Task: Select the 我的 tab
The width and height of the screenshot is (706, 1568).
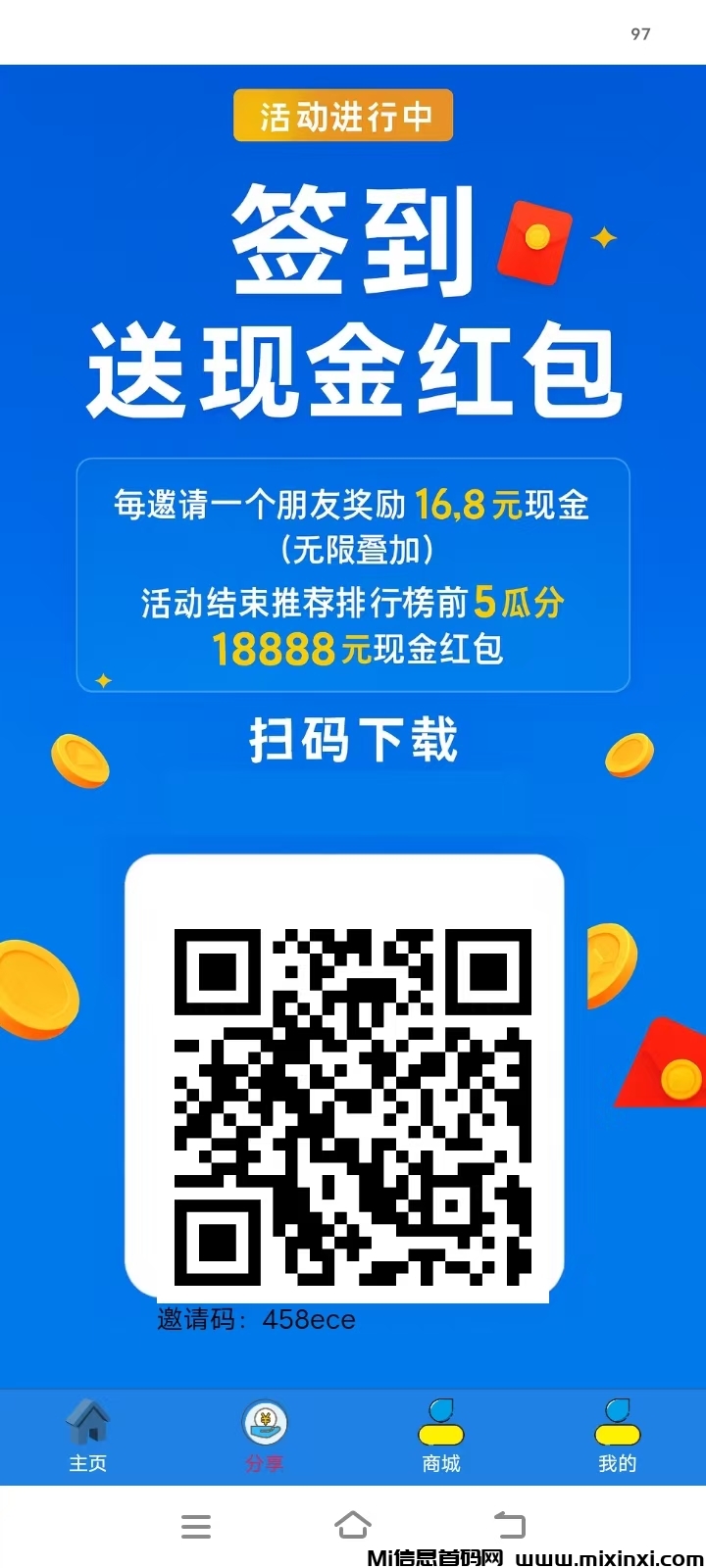Action: point(618,1437)
